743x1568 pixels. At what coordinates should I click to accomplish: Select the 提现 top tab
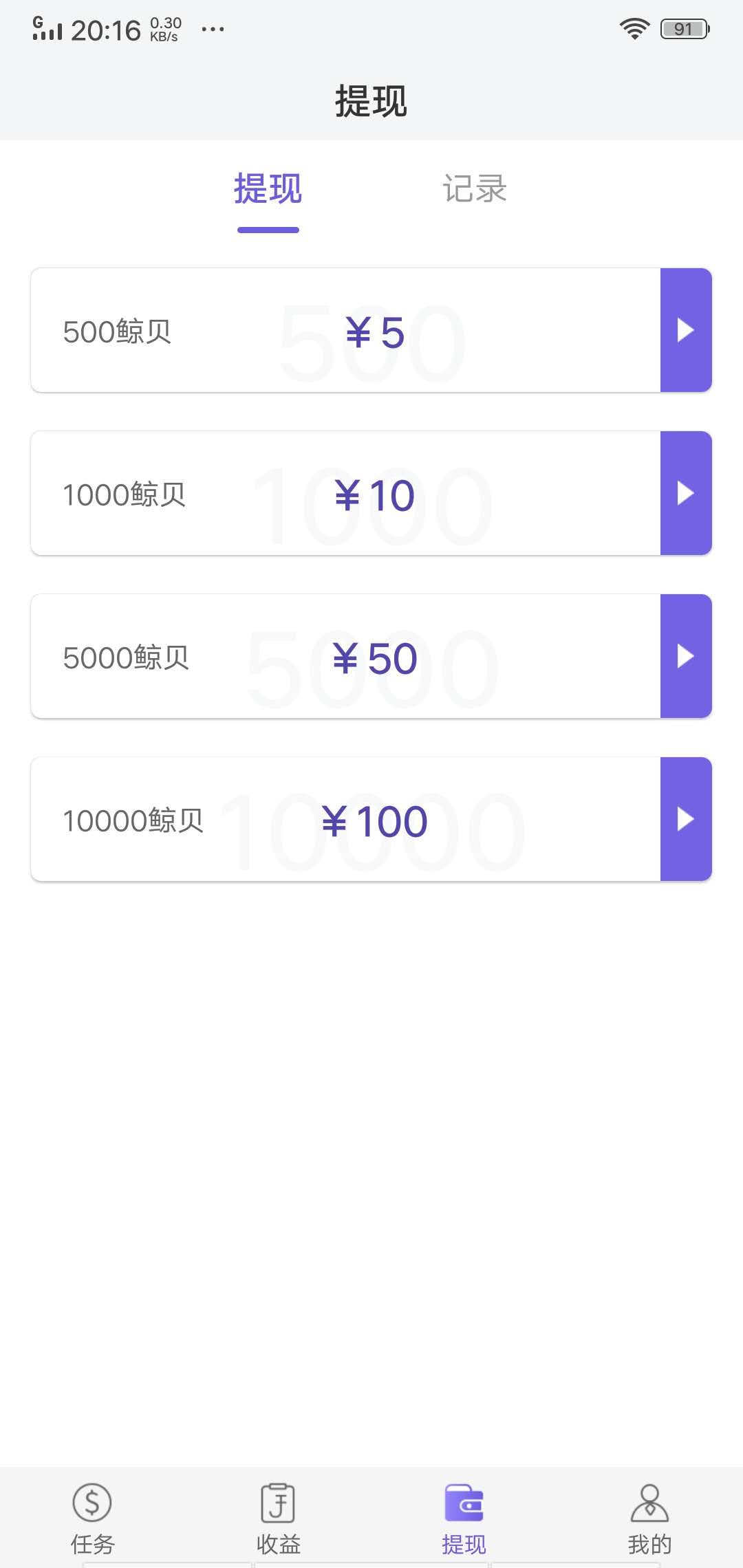tap(268, 188)
